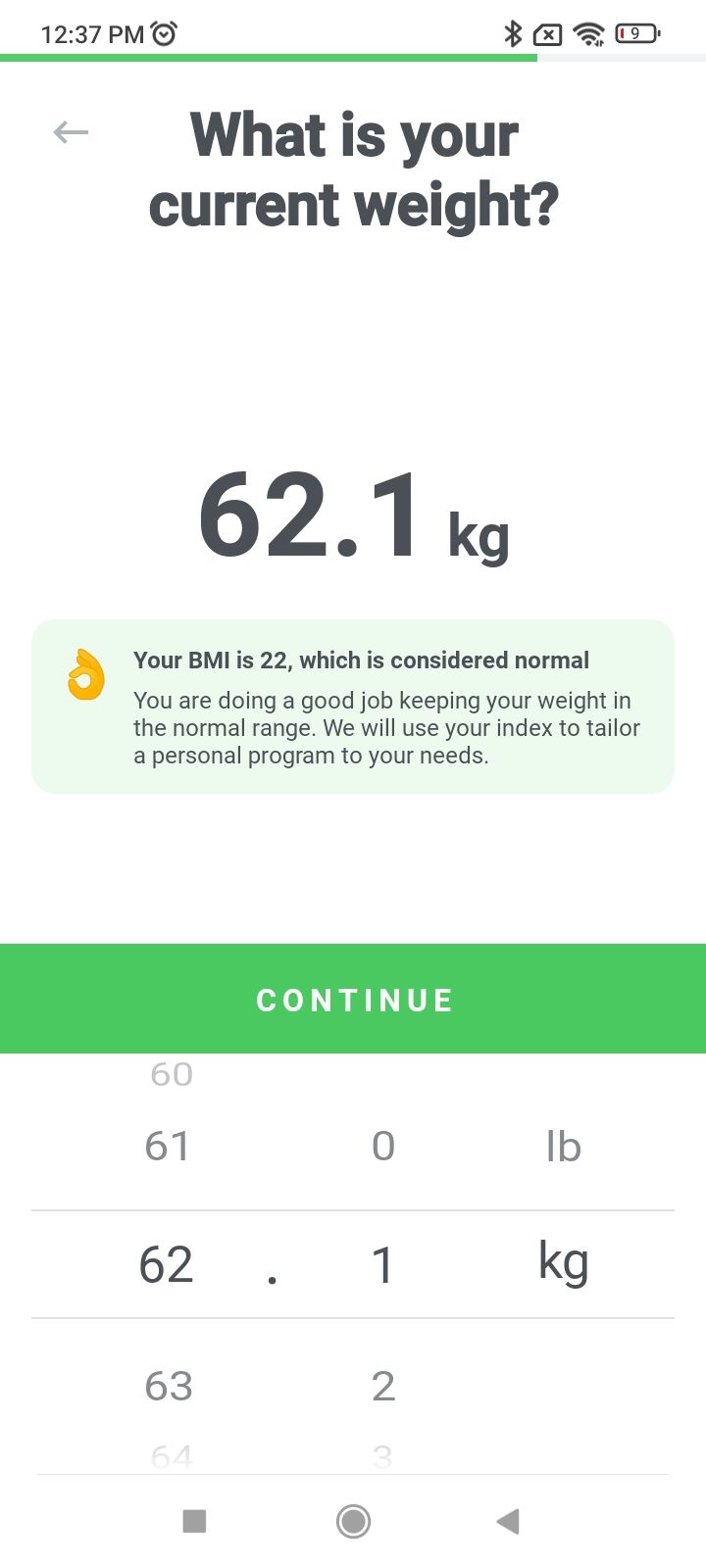
Task: Select 63 in the weight picker
Action: [168, 1386]
